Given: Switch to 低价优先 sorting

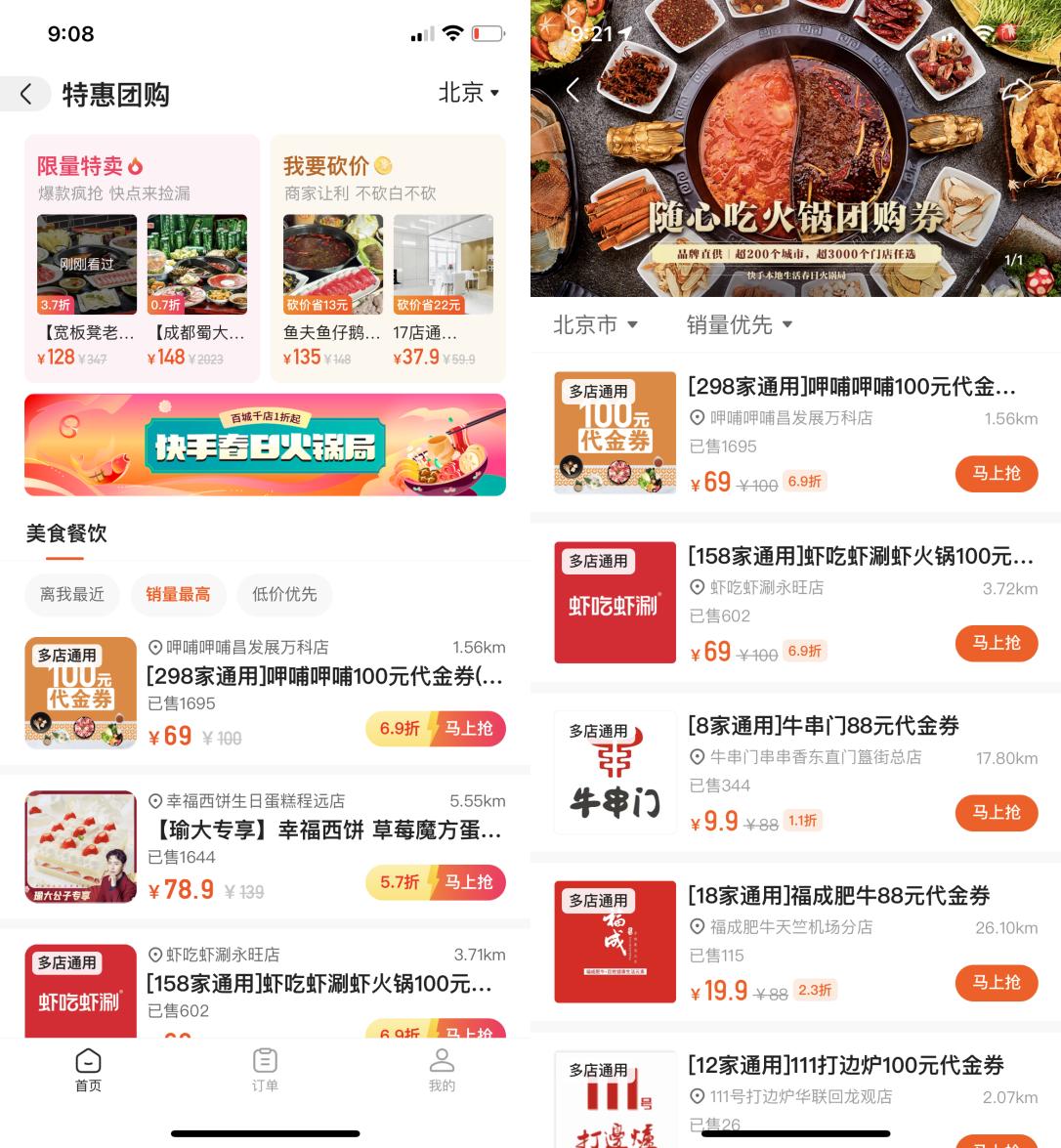Looking at the screenshot, I should pyautogui.click(x=284, y=594).
